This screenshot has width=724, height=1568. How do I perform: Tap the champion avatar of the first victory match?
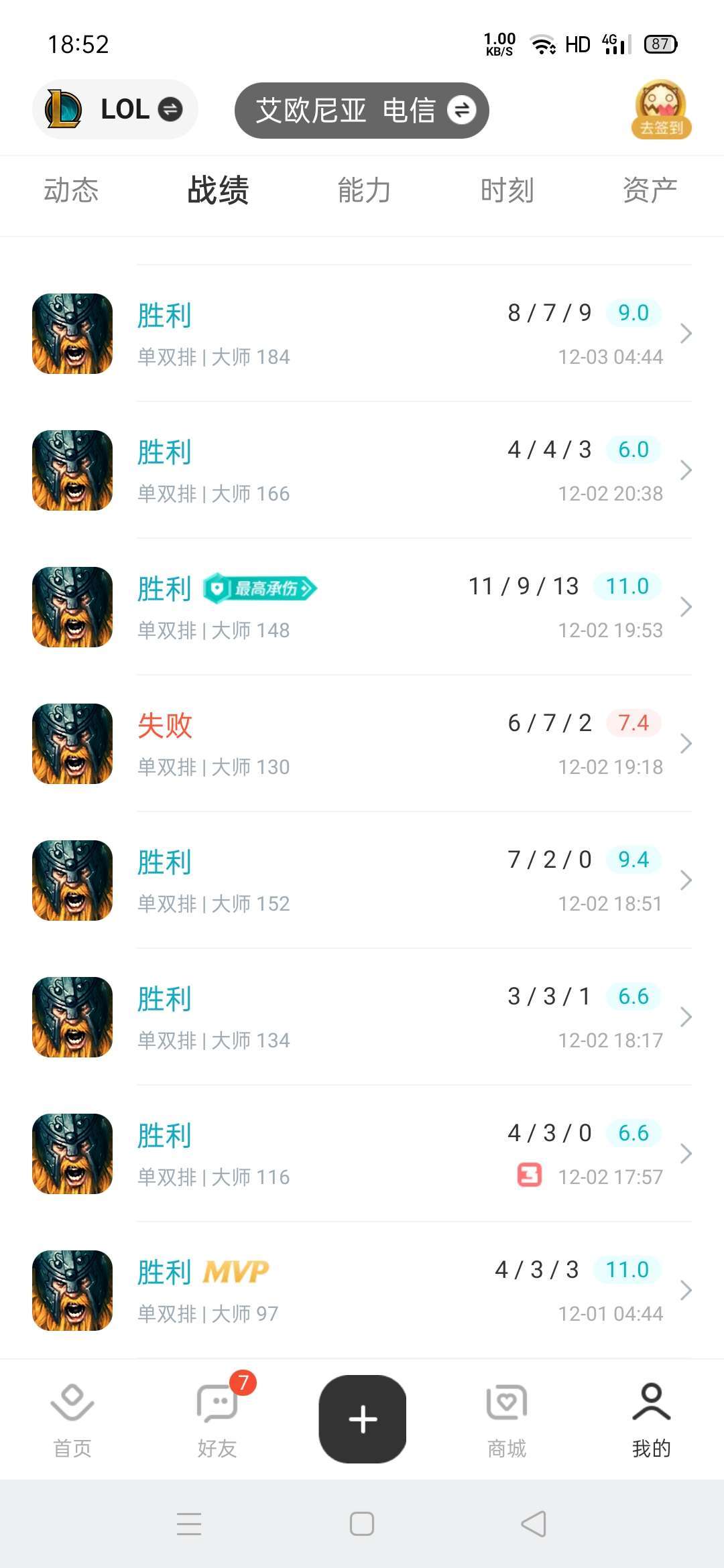point(72,334)
